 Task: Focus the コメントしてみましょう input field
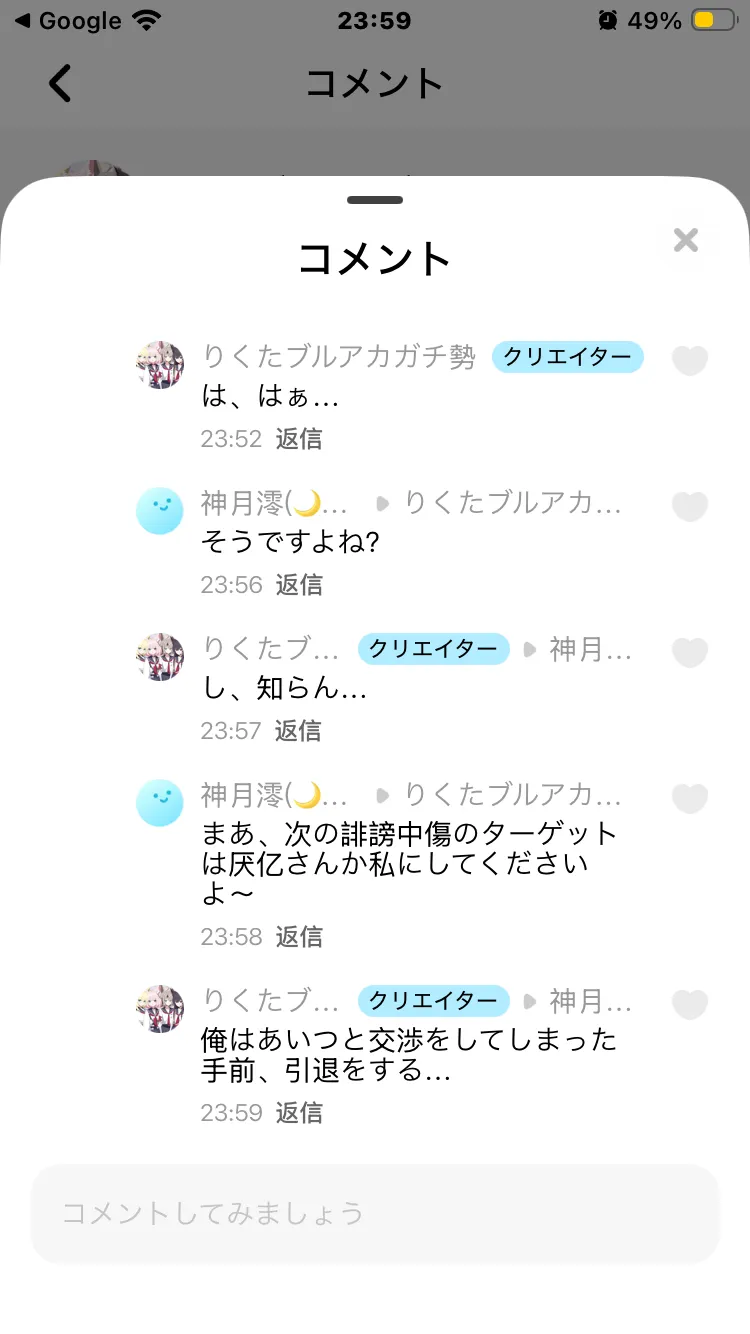(375, 1213)
